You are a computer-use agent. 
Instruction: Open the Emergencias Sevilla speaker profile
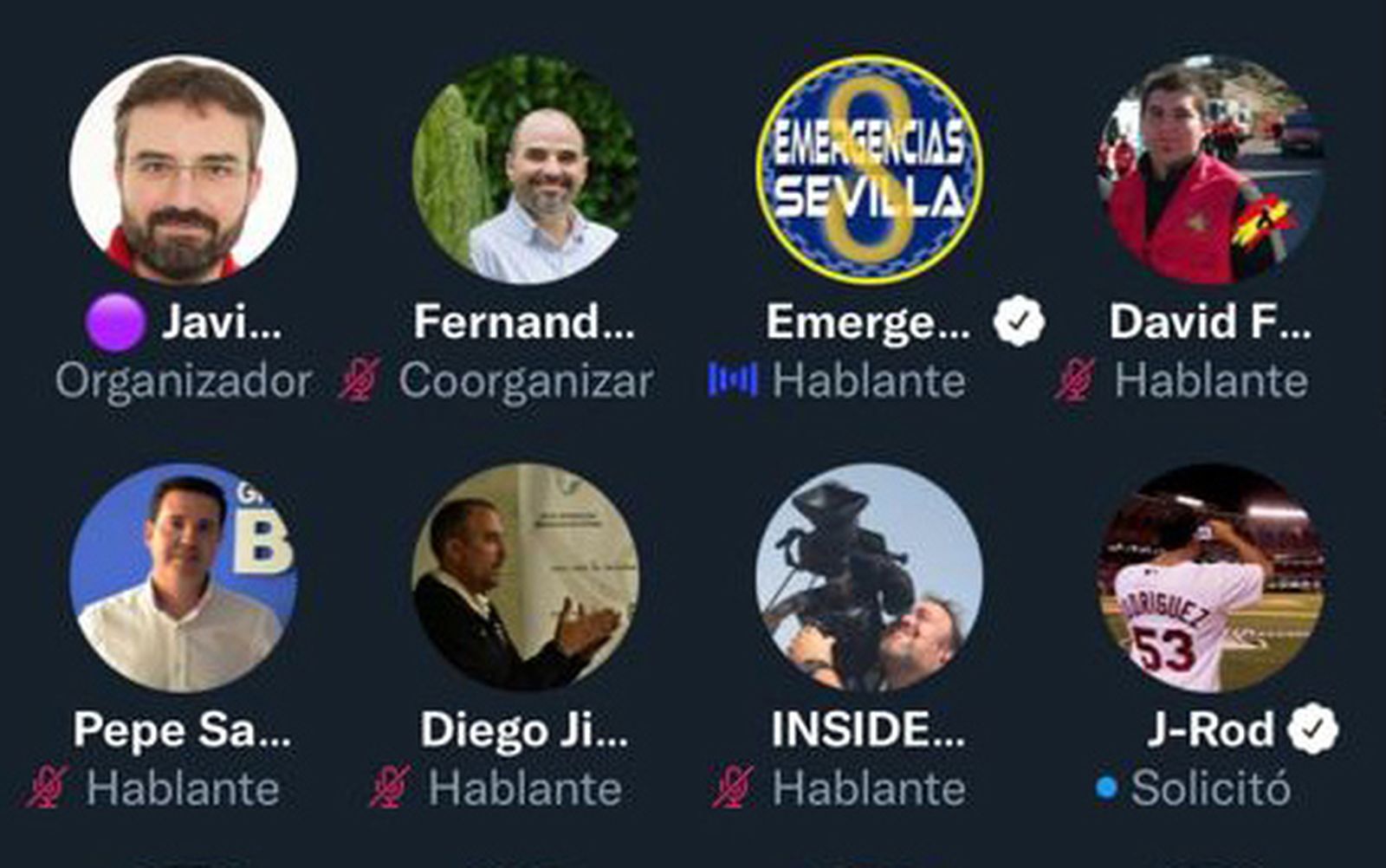click(x=869, y=170)
